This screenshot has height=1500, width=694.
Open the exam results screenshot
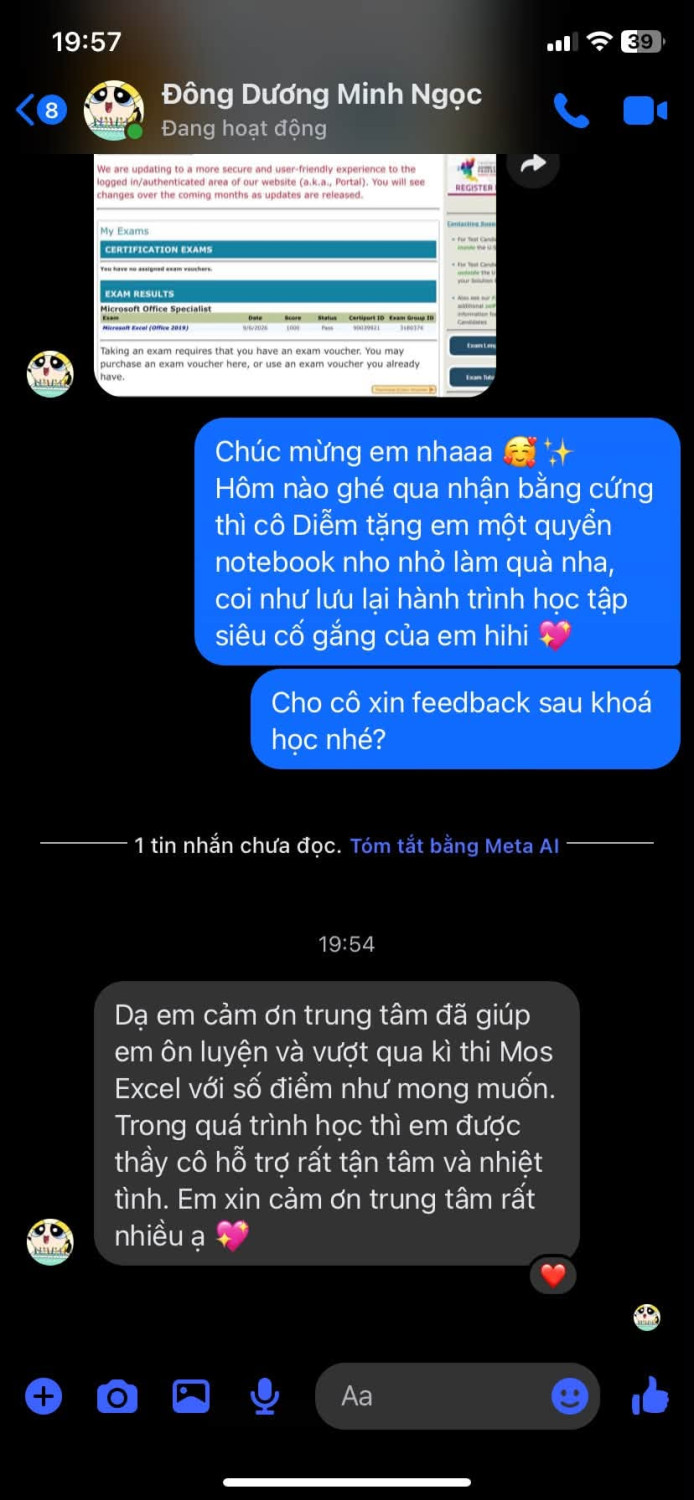click(x=295, y=274)
